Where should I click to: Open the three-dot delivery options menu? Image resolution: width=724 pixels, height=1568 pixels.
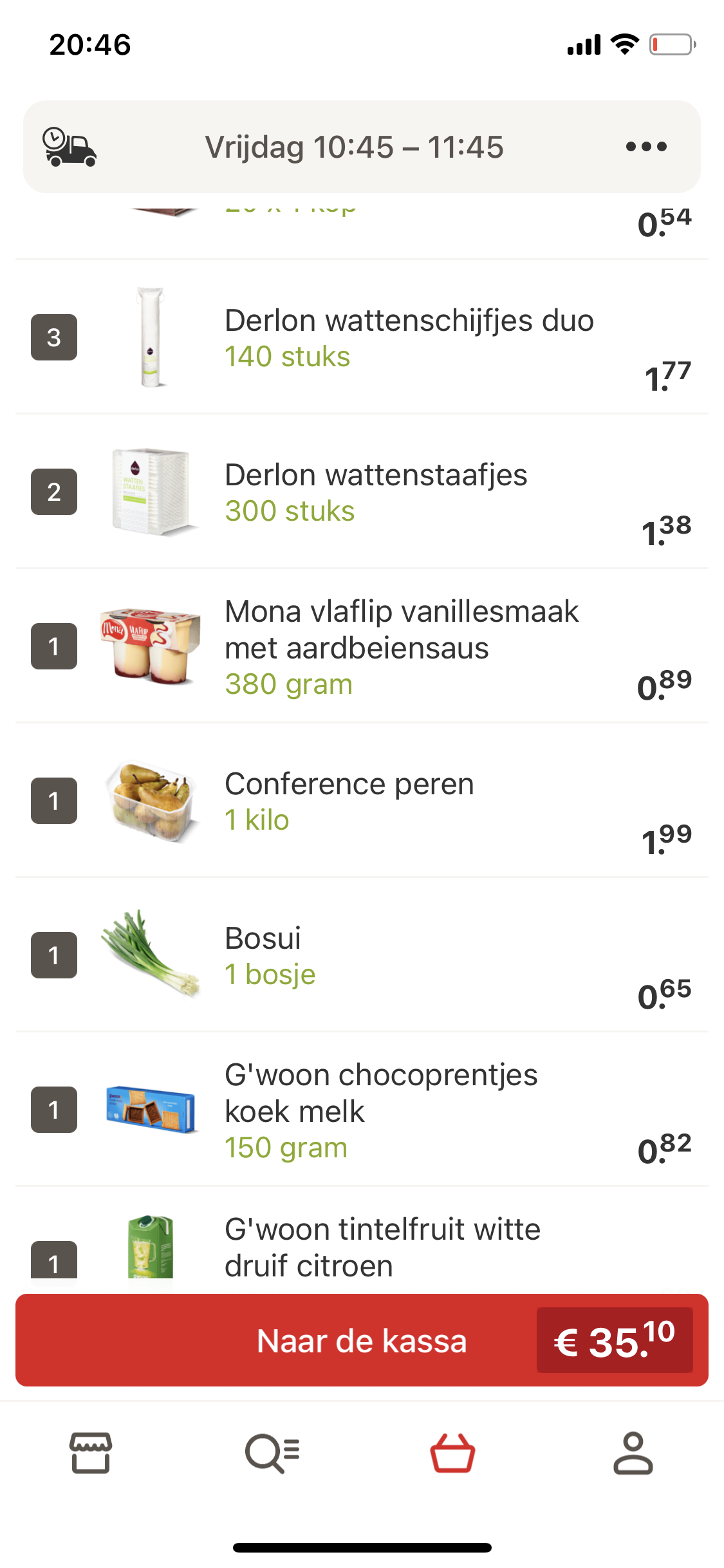point(645,147)
